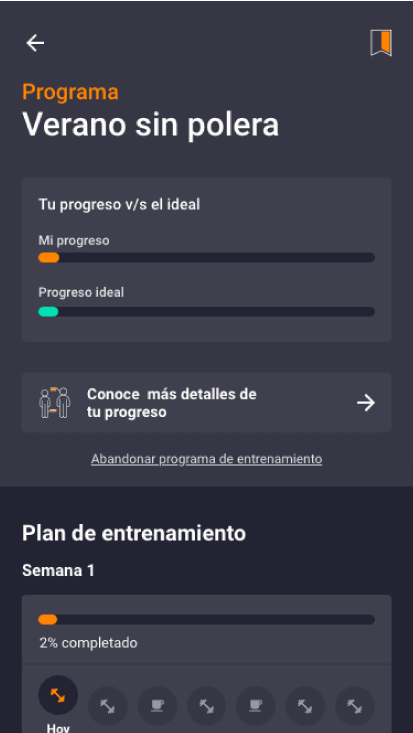Go back with the arrow icon
This screenshot has width=413, height=733.
pyautogui.click(x=35, y=43)
